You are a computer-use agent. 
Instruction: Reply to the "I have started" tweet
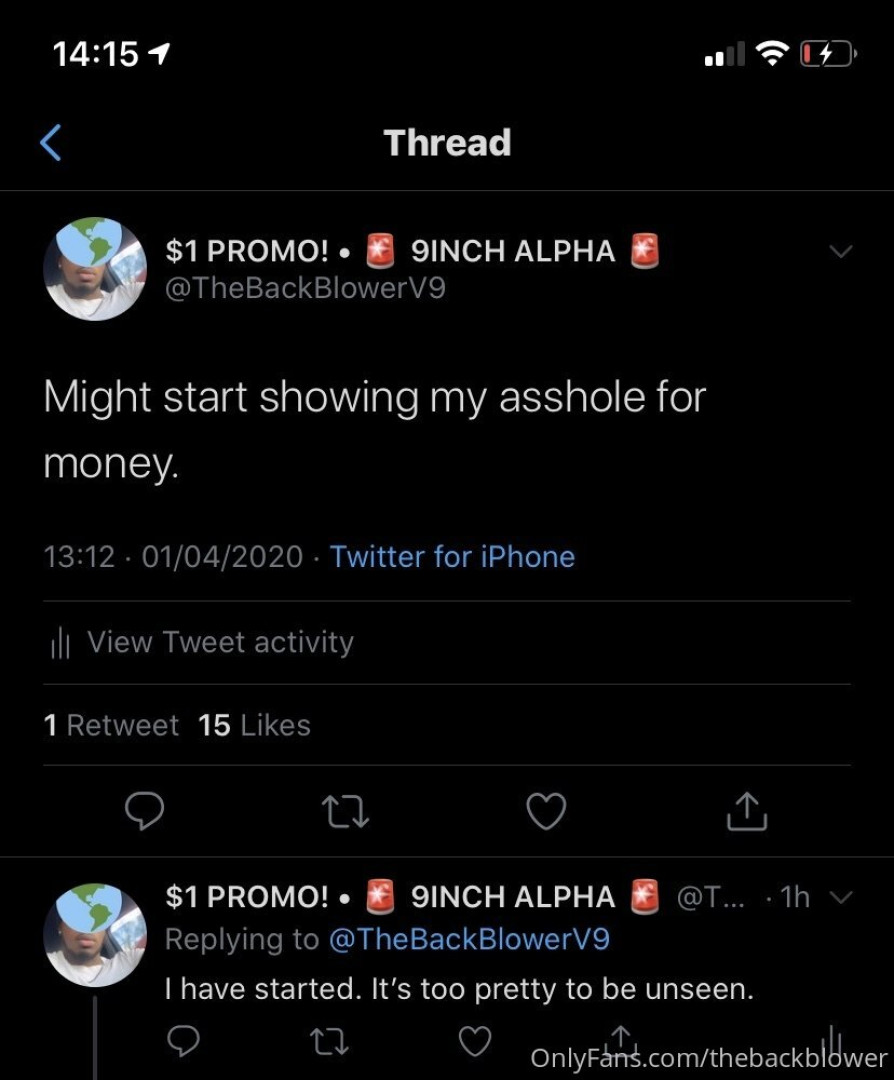click(x=183, y=1042)
